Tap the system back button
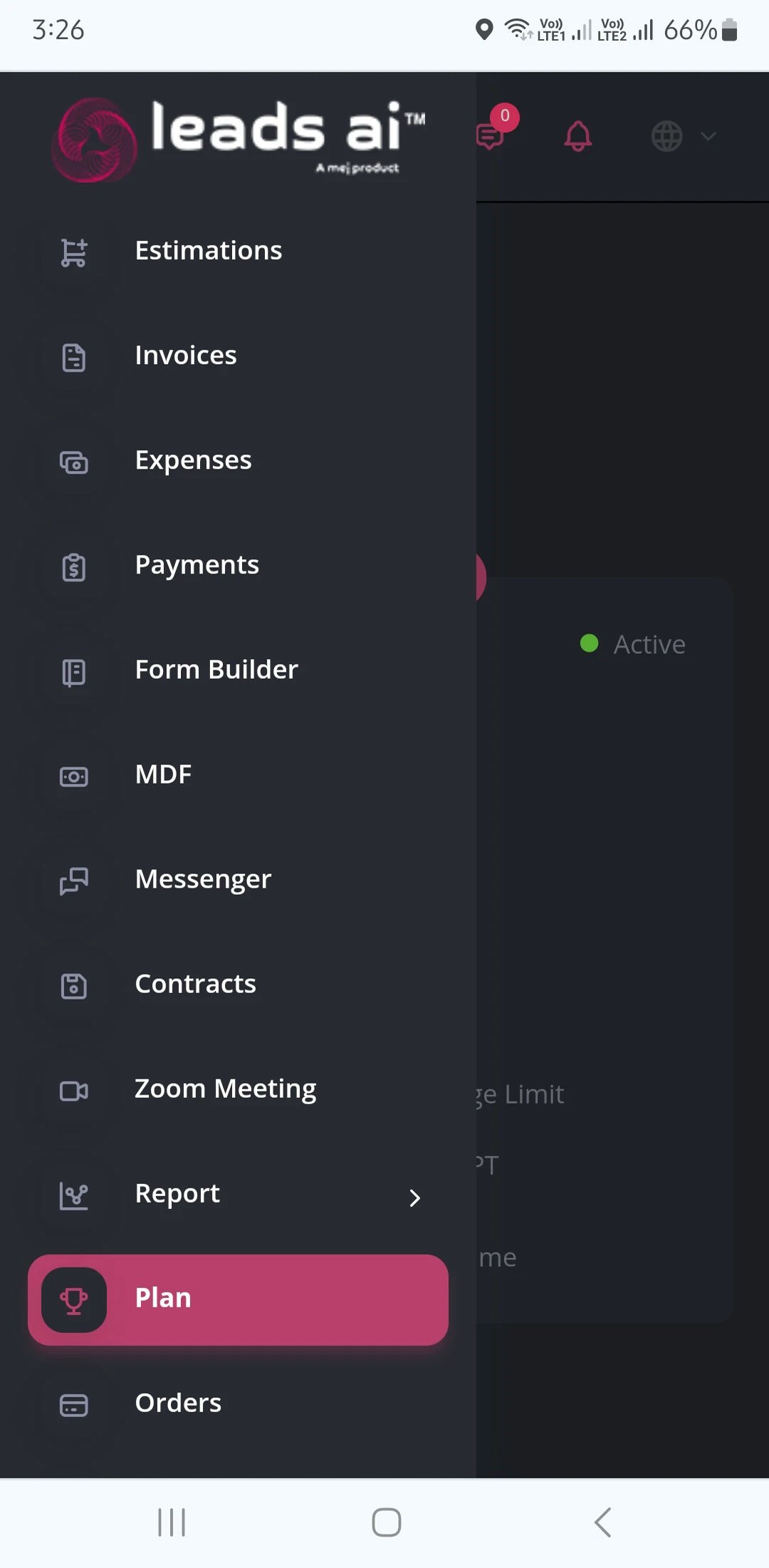The image size is (769, 1568). (602, 1522)
